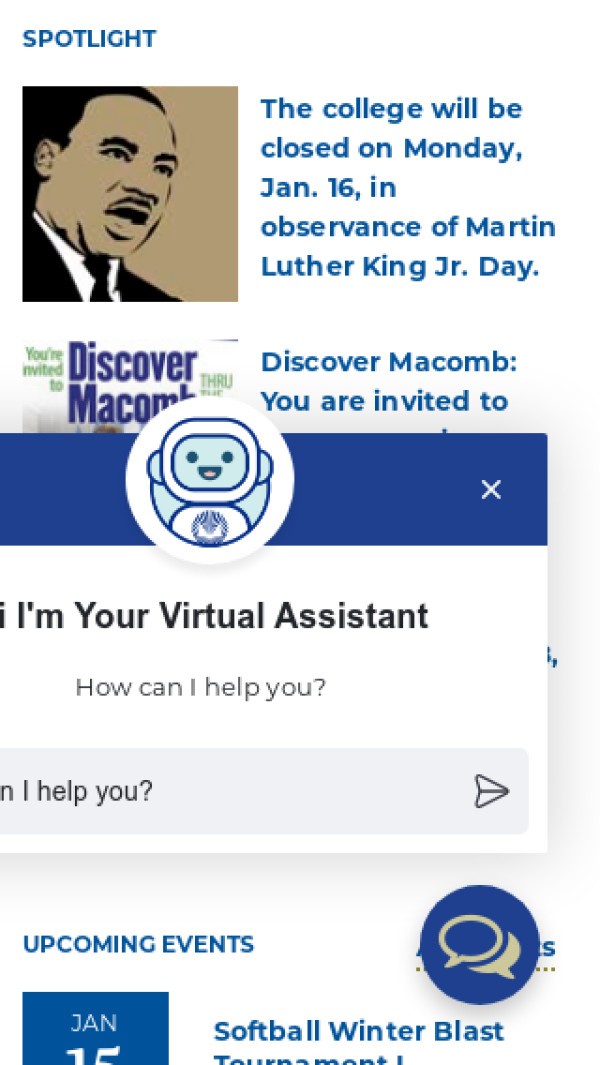This screenshot has height=1065, width=600.
Task: Open the Martin Luther King Jr. portrait tile
Action: [130, 194]
